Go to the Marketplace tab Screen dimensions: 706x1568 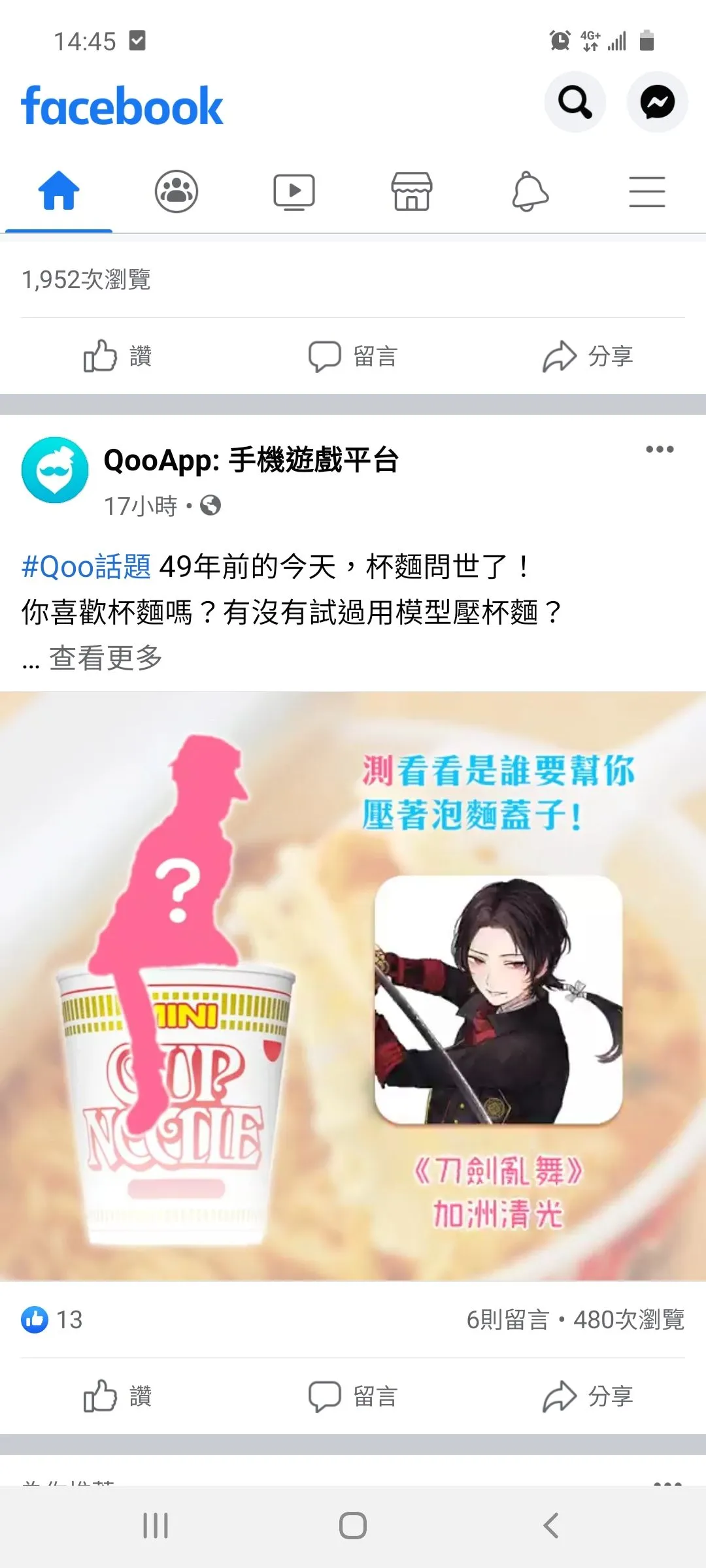(412, 191)
